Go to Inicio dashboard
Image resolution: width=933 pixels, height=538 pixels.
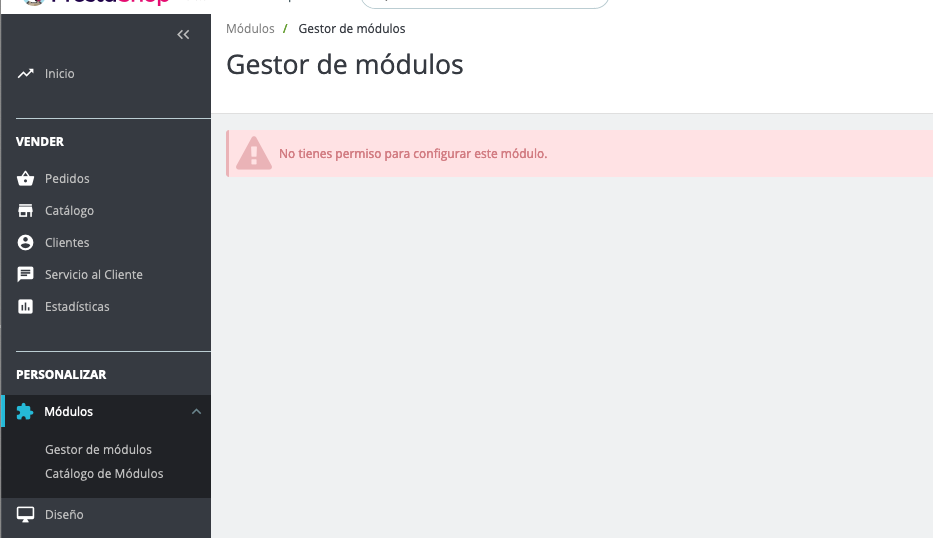click(59, 74)
